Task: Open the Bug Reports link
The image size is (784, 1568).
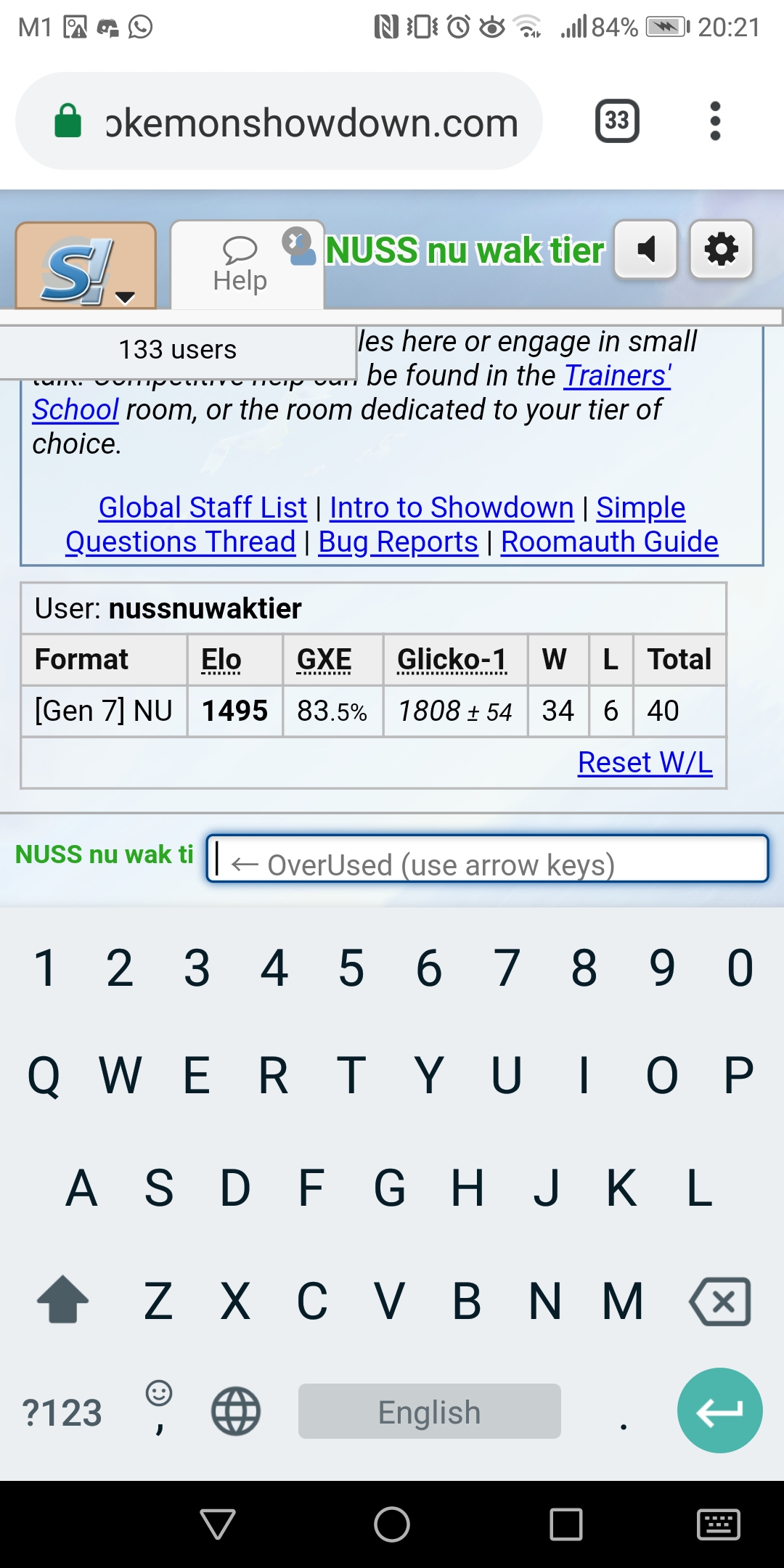Action: 398,542
